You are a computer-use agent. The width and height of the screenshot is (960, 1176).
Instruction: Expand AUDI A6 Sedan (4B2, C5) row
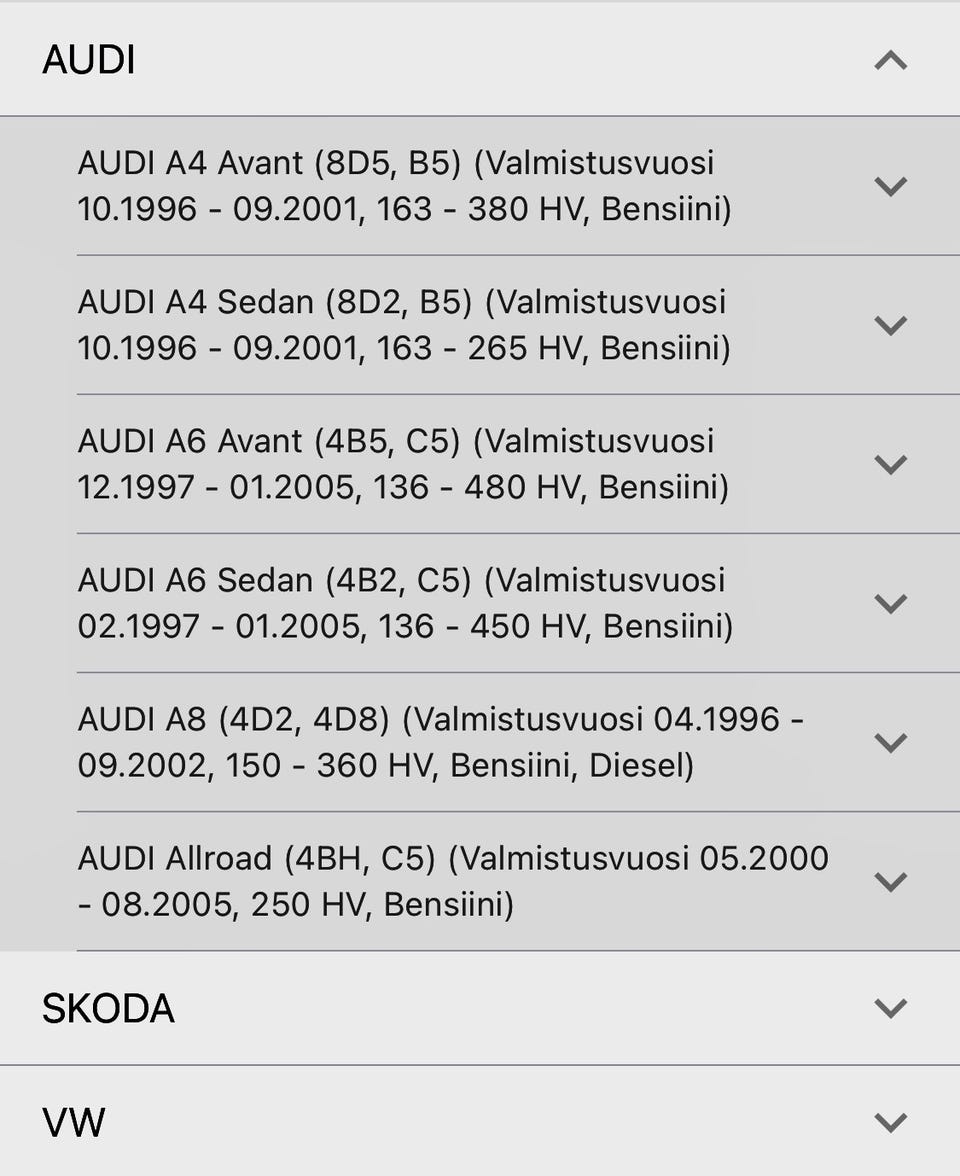tap(889, 603)
